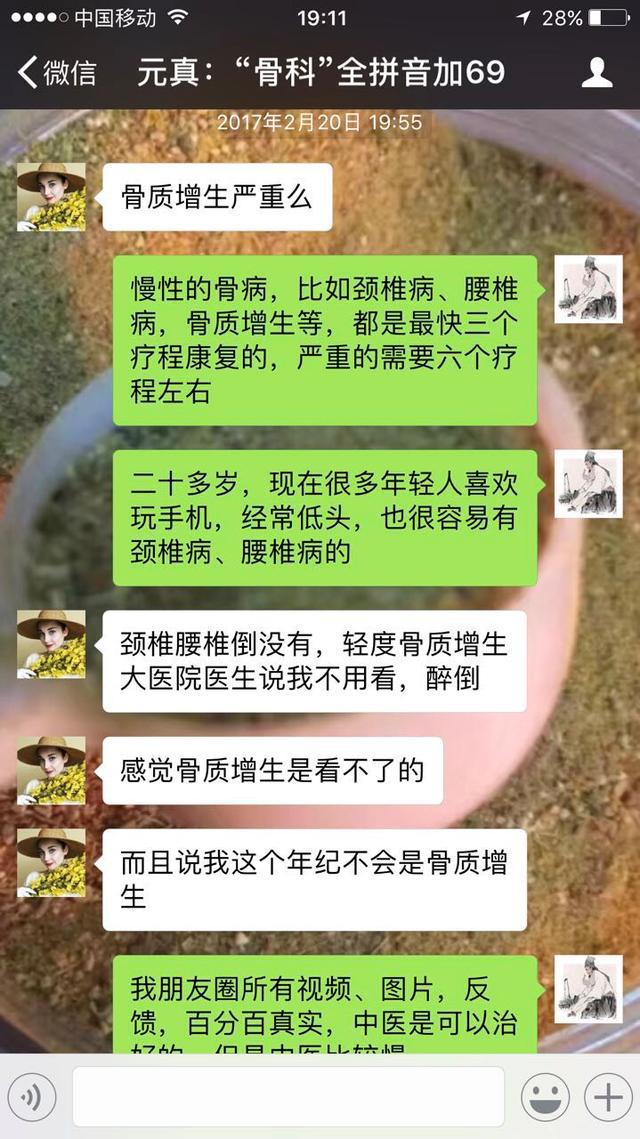Tap the sender avatar beside 慢性的骨病 message
Image resolution: width=640 pixels, height=1139 pixels.
[x=588, y=289]
